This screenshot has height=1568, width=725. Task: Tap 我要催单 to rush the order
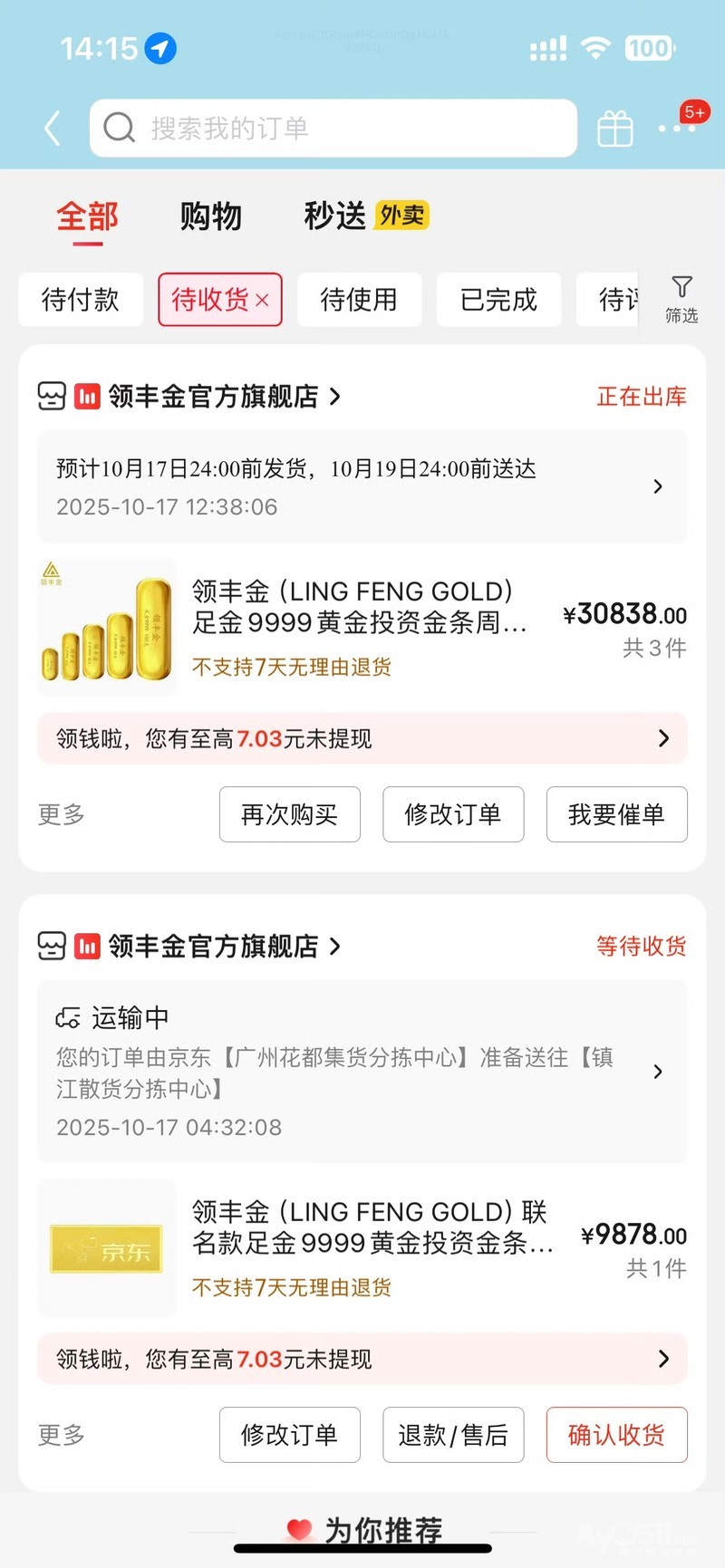pyautogui.click(x=616, y=814)
